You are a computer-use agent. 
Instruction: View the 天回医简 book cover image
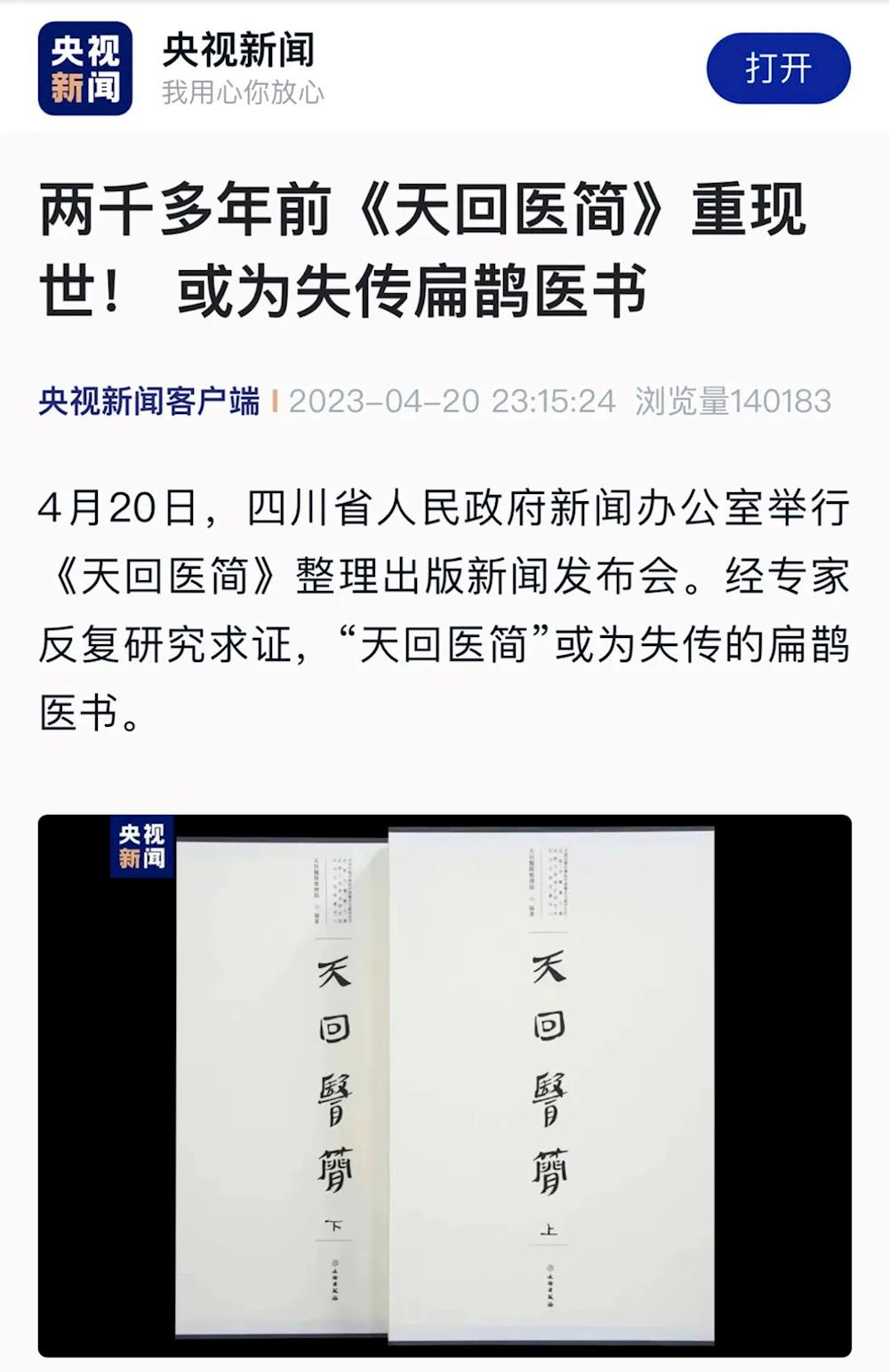click(444, 1085)
